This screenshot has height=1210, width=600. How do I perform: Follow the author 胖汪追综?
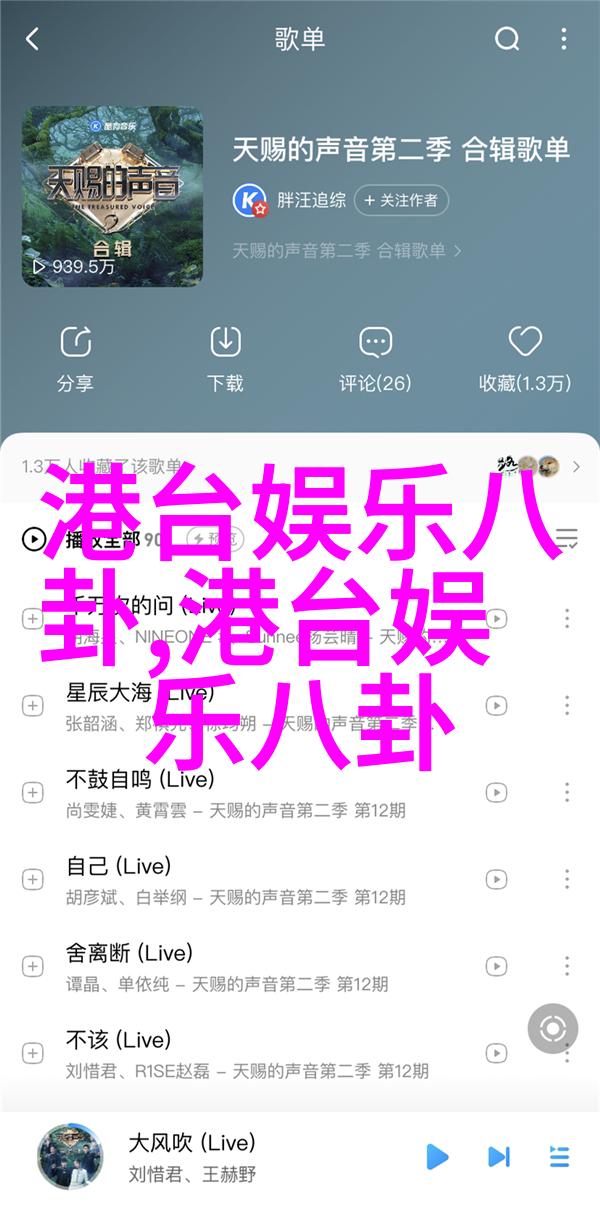[401, 200]
